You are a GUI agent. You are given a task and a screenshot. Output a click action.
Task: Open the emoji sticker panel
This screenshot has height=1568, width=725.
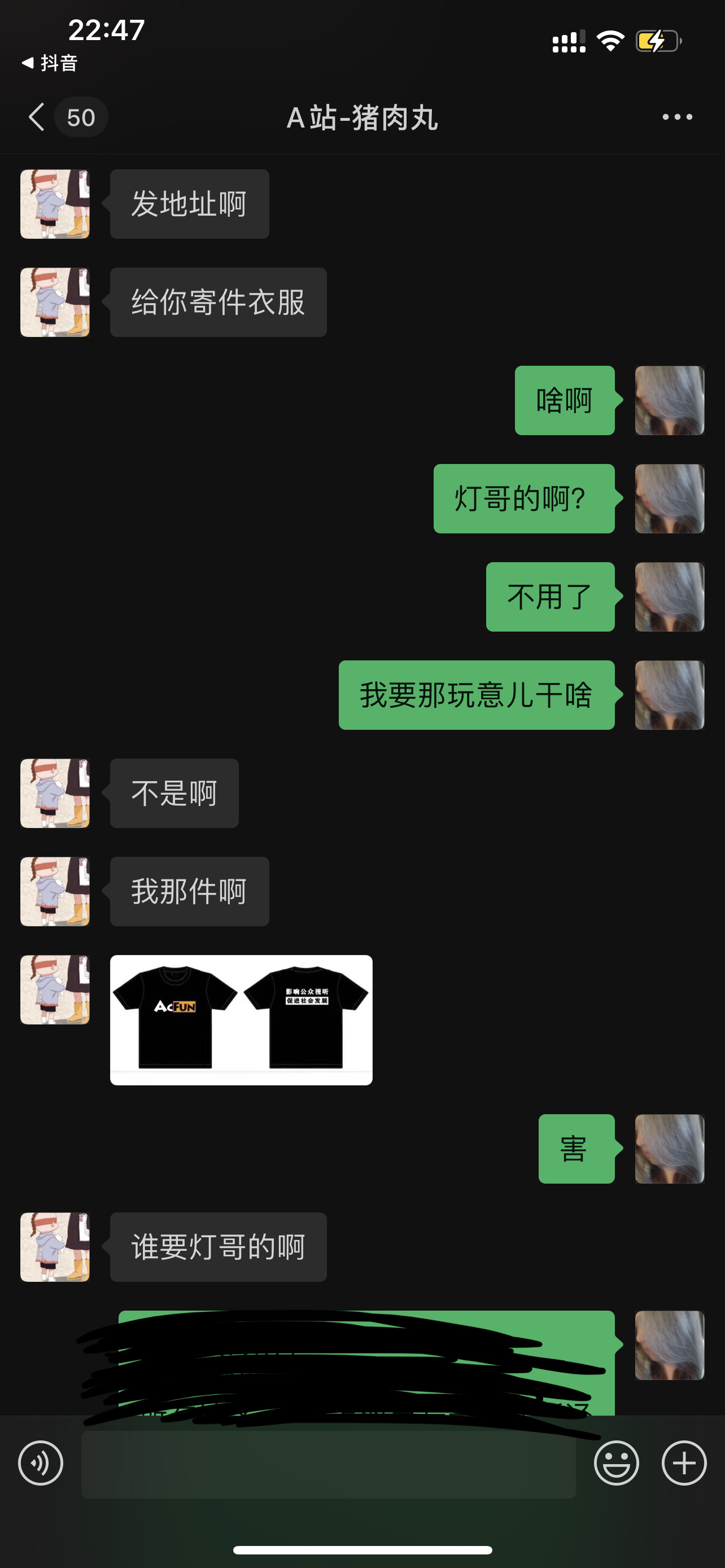click(616, 1462)
